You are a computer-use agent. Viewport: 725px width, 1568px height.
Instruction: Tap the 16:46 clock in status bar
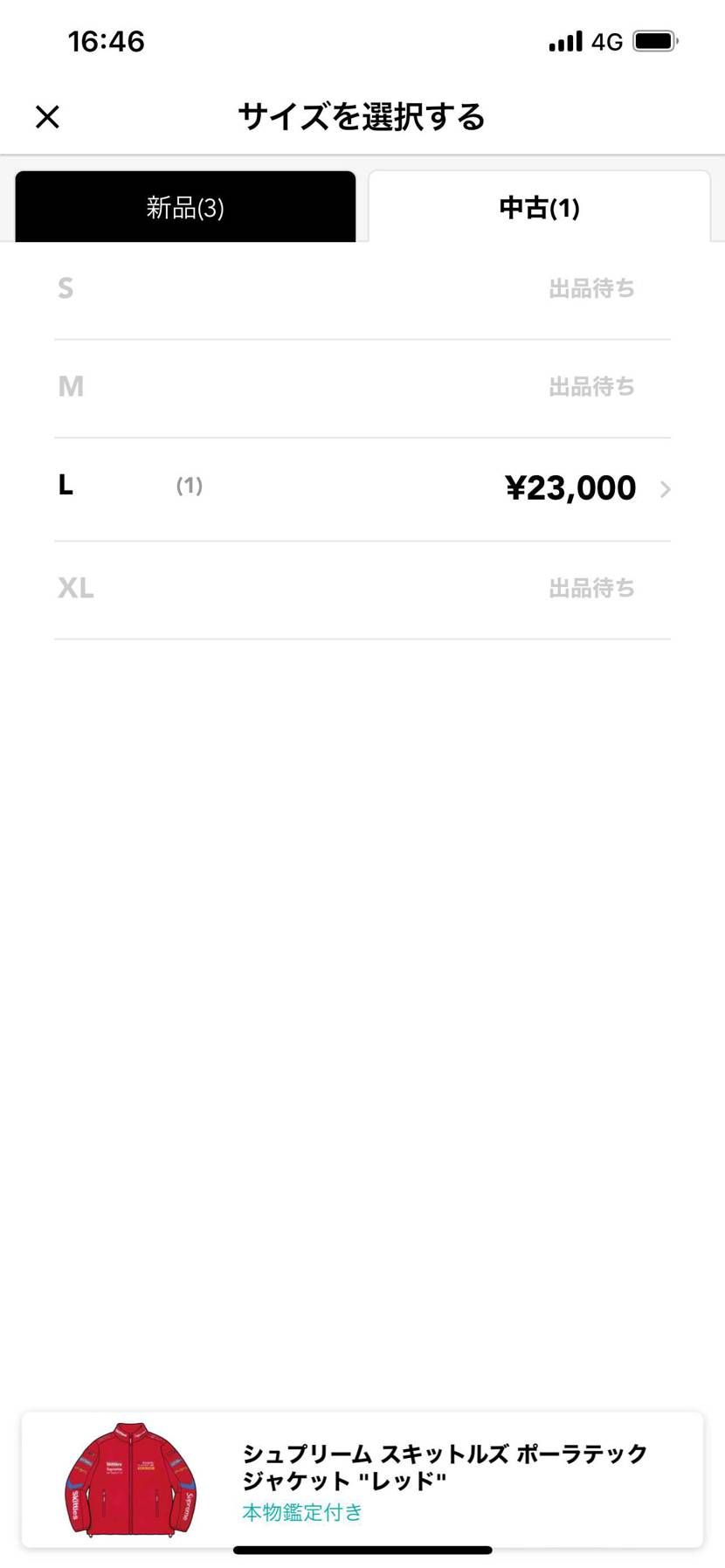click(x=107, y=40)
